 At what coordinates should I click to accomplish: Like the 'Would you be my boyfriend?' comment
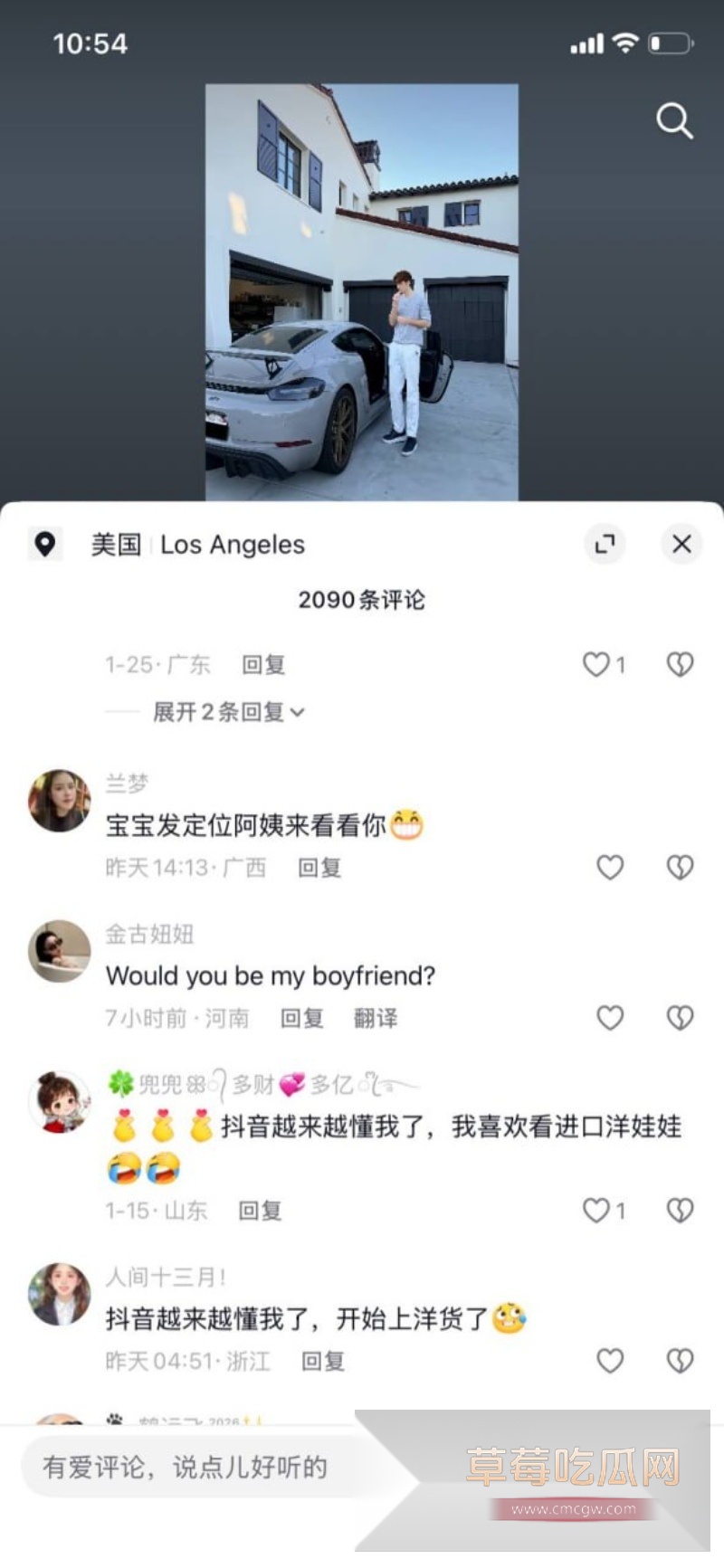pos(610,1017)
